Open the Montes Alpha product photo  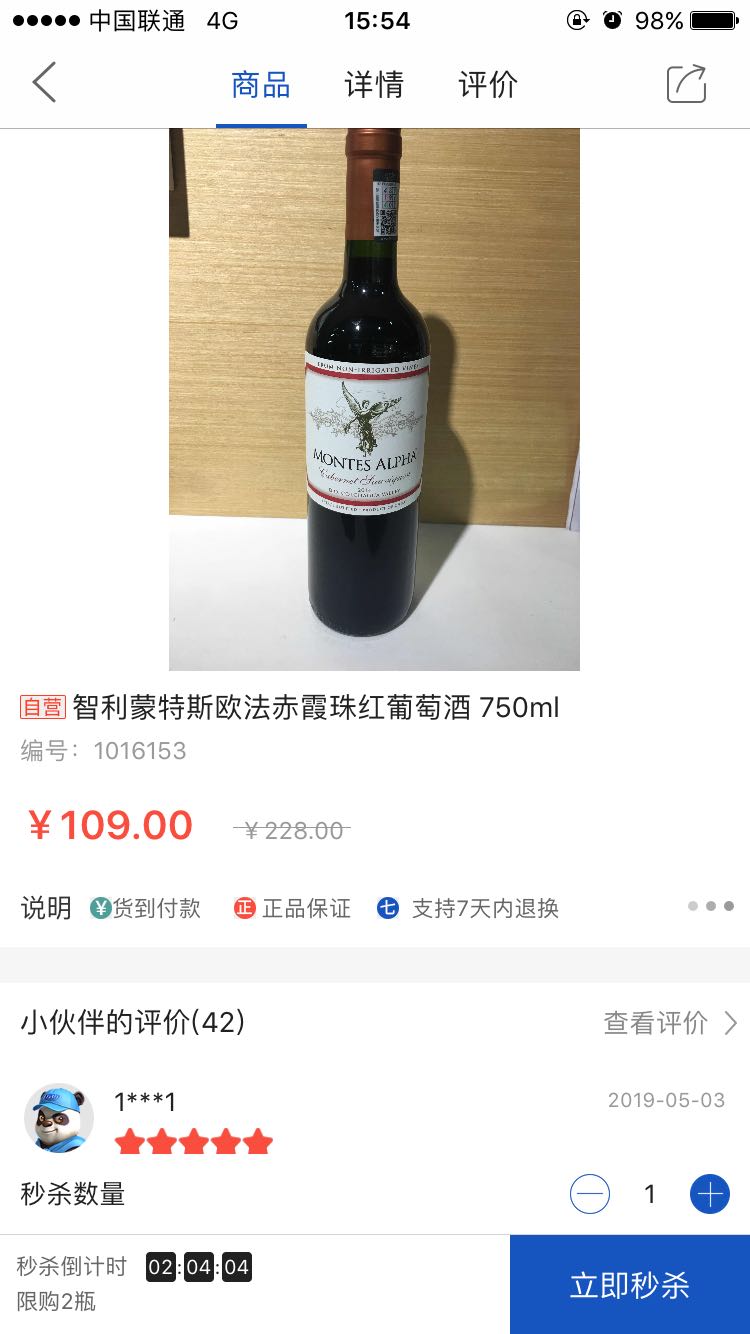tap(374, 400)
